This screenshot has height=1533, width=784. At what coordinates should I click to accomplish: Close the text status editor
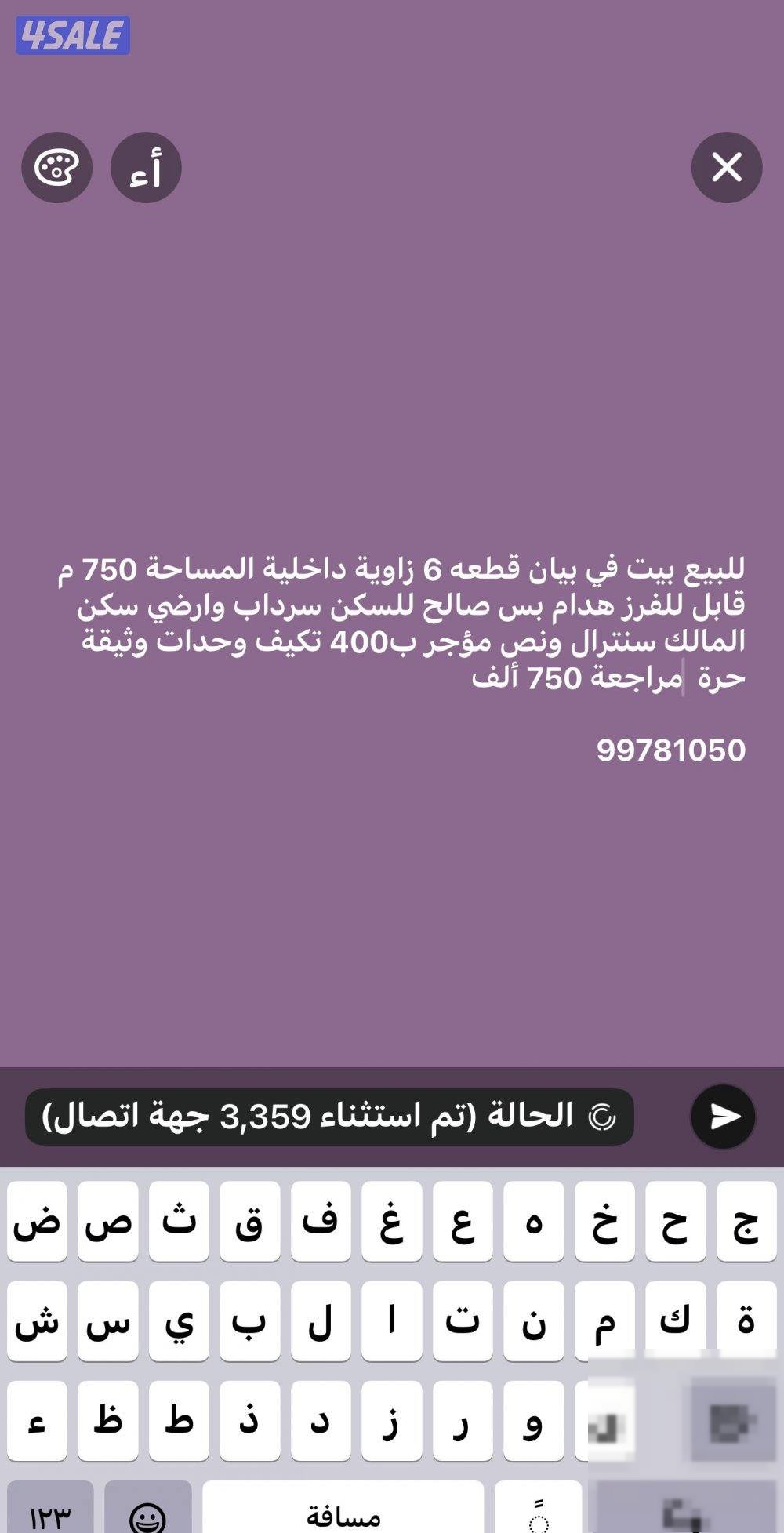726,168
